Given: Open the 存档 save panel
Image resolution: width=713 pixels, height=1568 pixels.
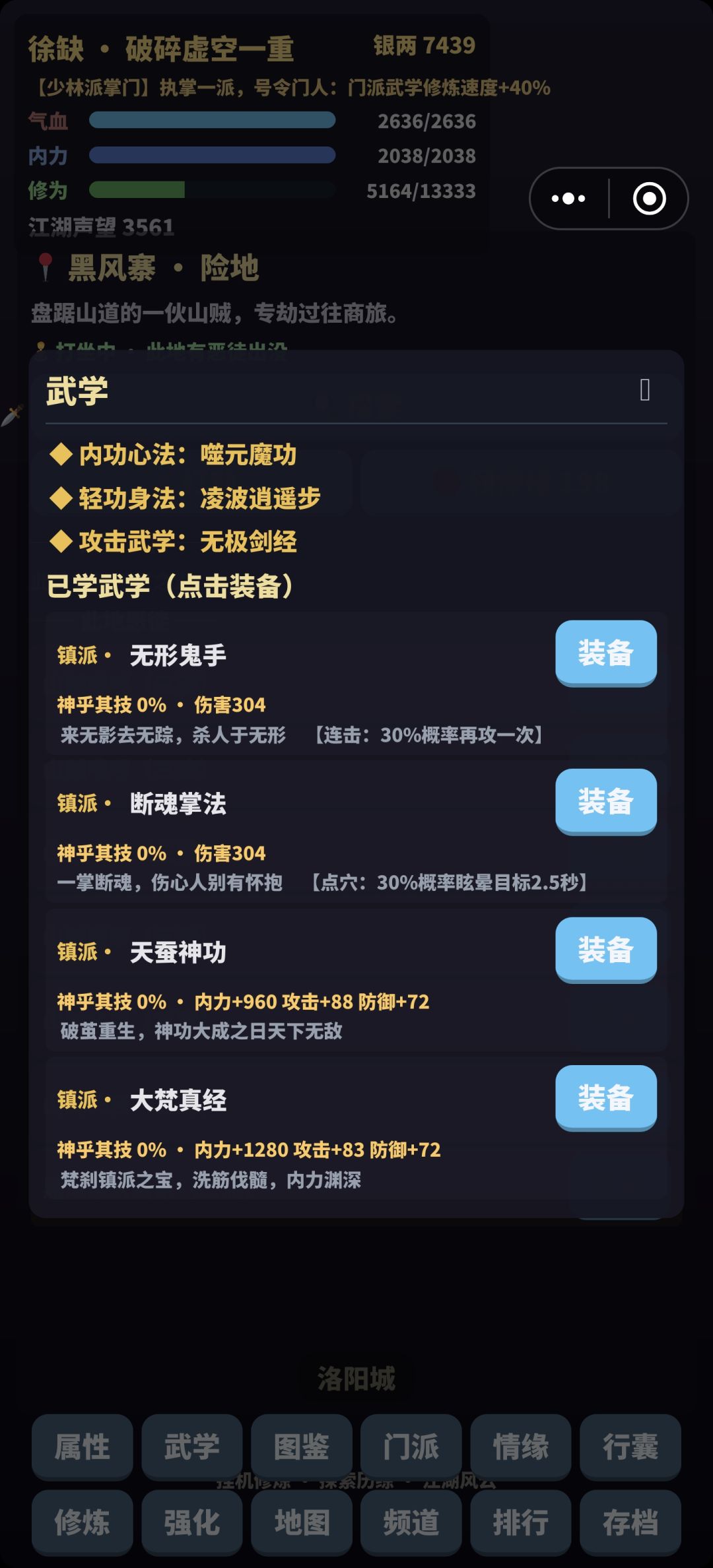Looking at the screenshot, I should pyautogui.click(x=630, y=1523).
